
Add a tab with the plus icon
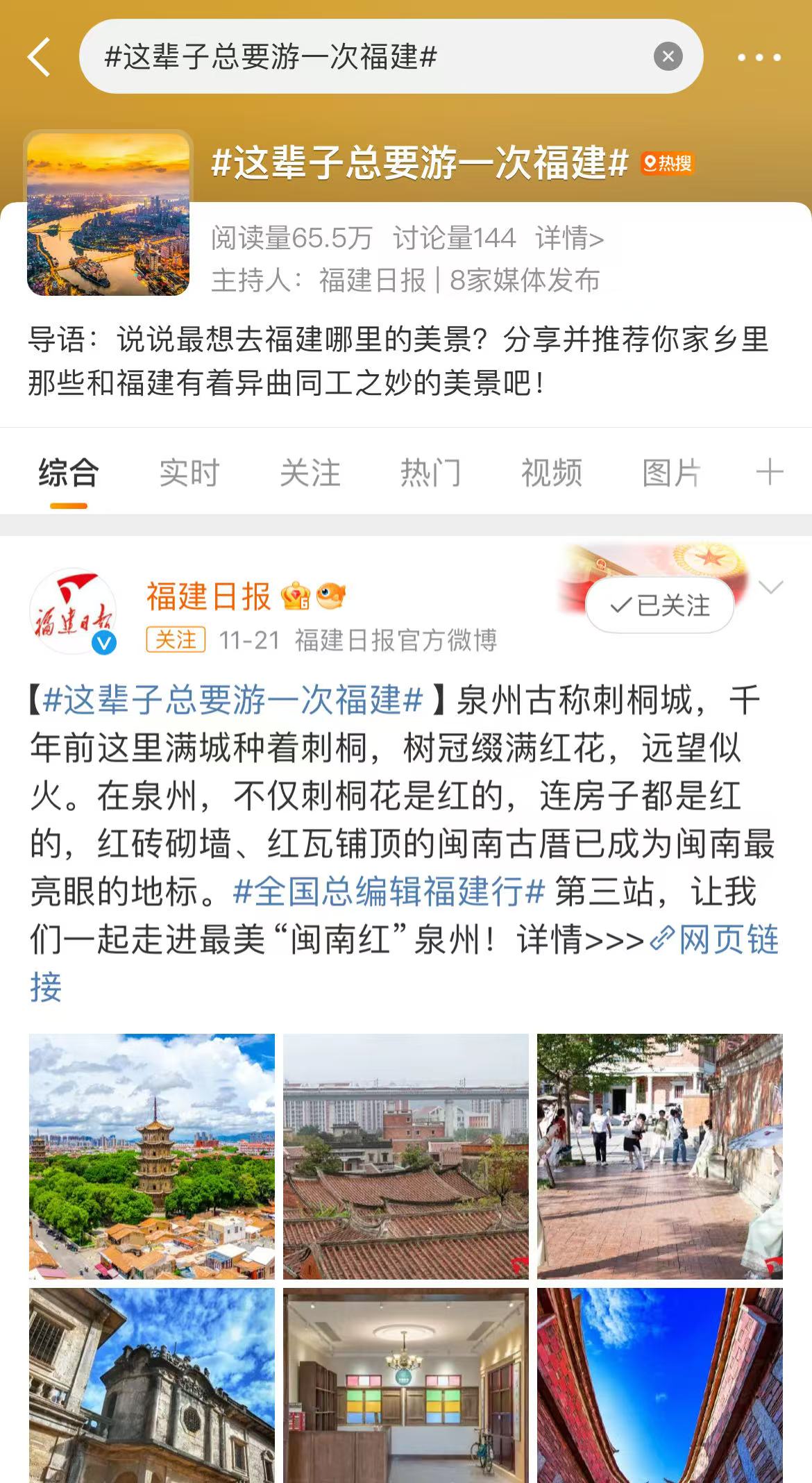(769, 473)
